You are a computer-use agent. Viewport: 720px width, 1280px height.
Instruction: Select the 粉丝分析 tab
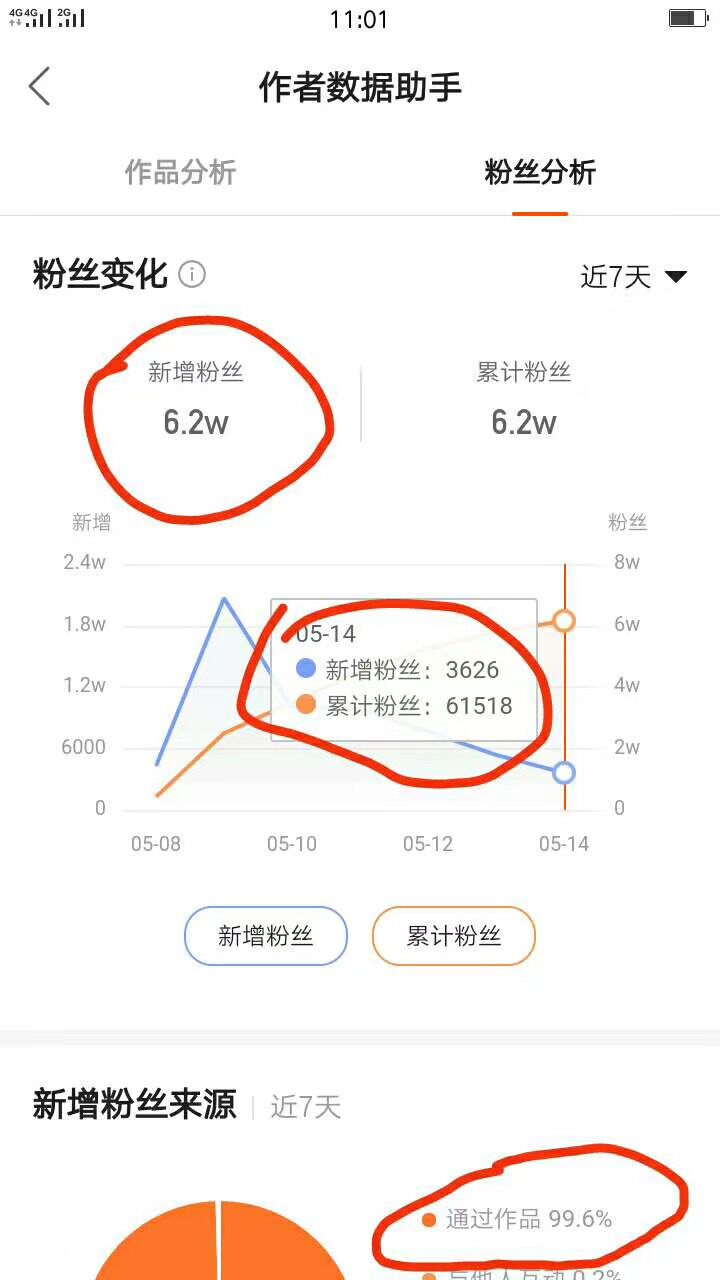pos(540,172)
